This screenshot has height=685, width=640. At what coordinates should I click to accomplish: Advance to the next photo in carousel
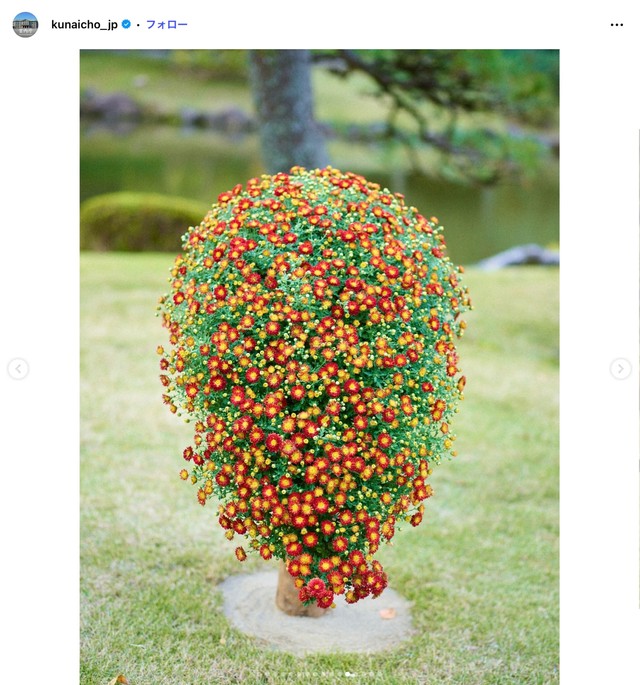point(621,369)
